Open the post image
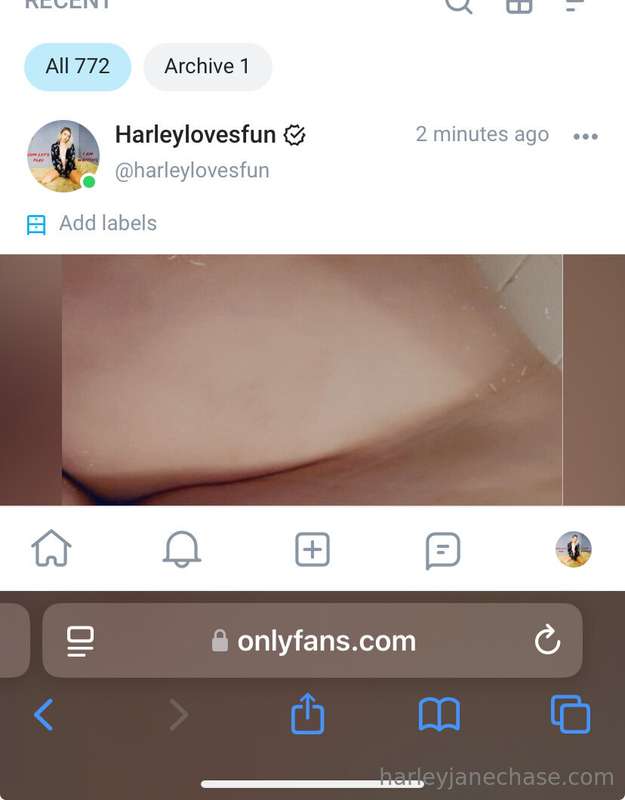This screenshot has height=800, width=625. tap(312, 380)
